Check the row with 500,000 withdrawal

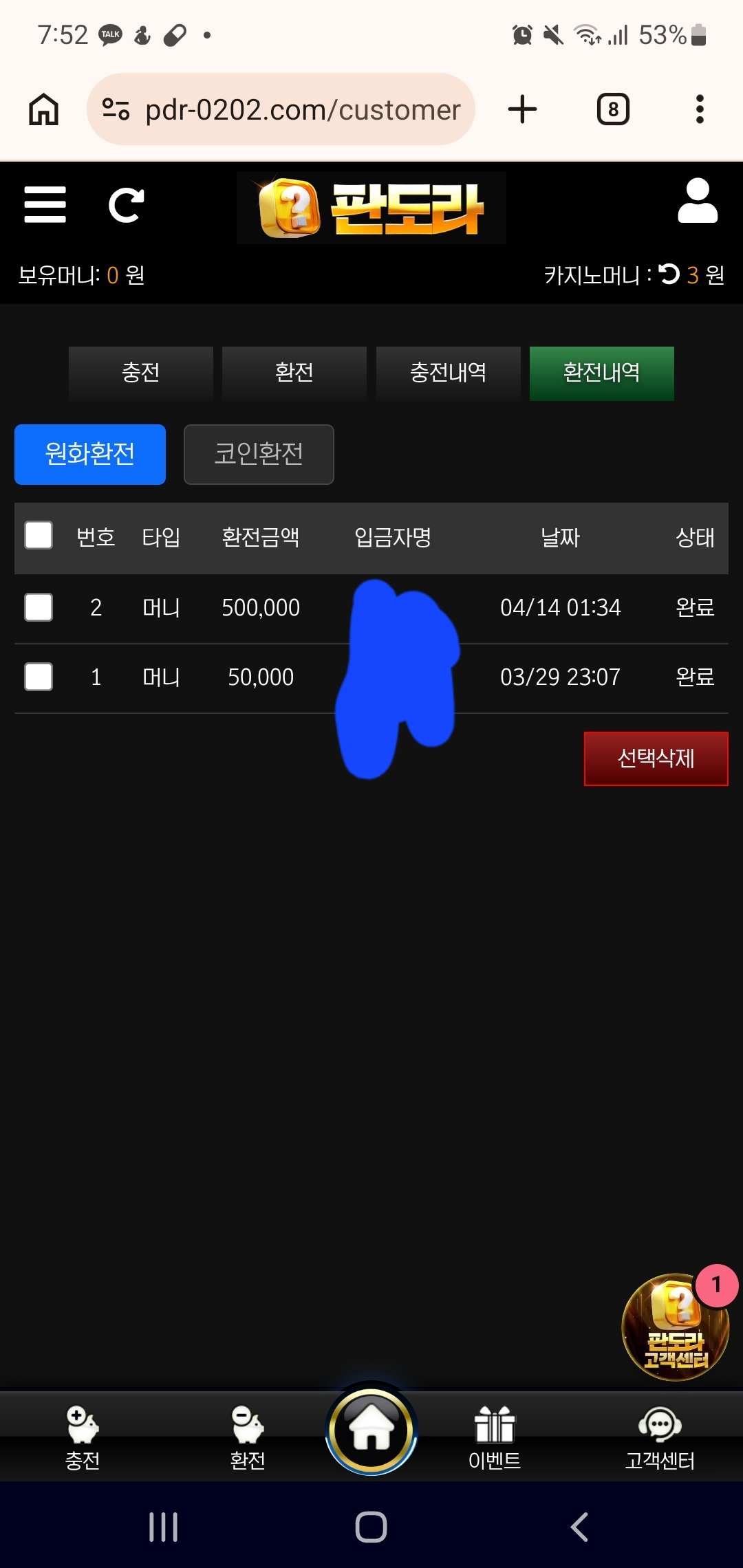(x=39, y=607)
